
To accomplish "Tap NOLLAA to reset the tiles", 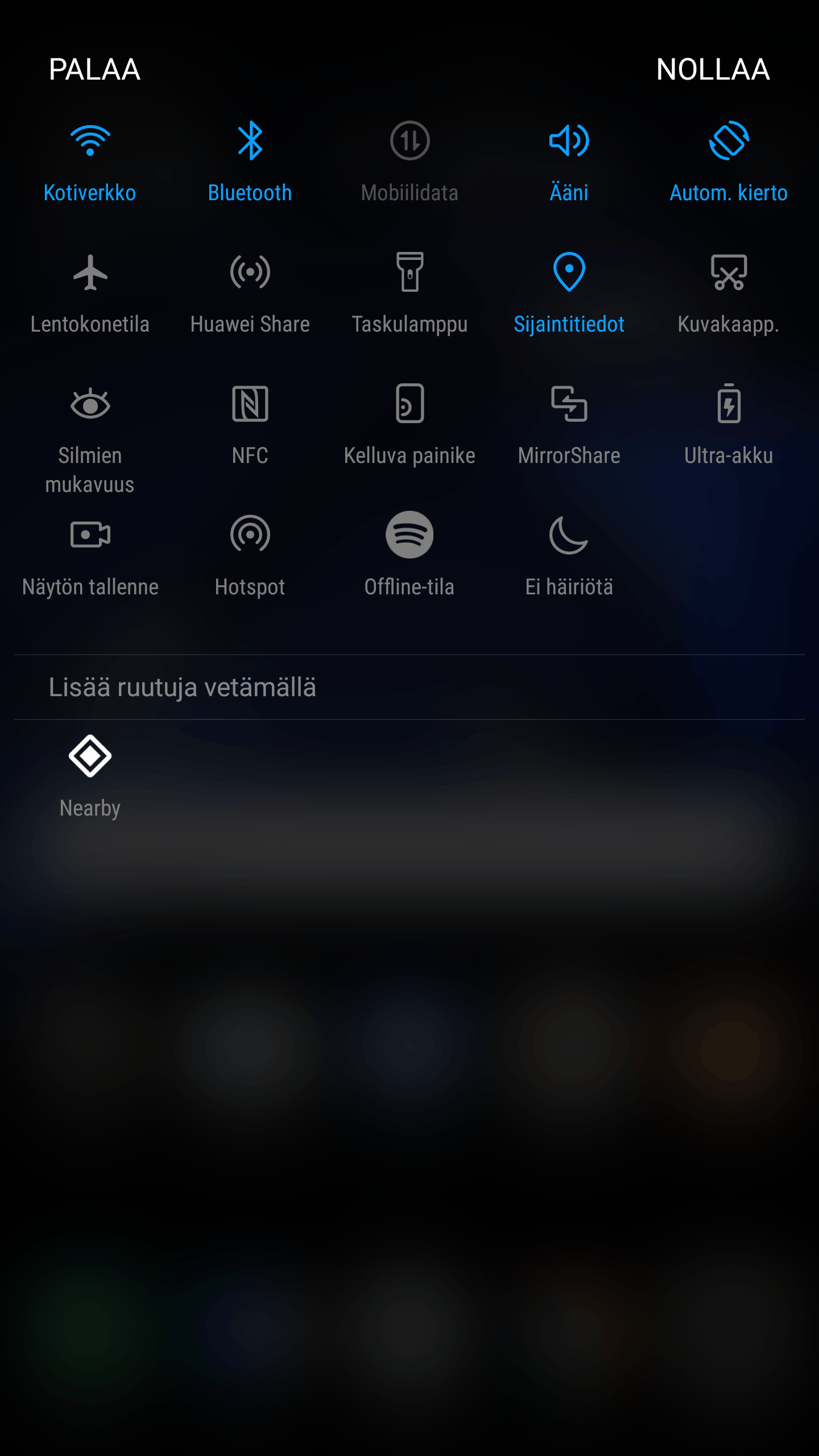I will point(713,69).
